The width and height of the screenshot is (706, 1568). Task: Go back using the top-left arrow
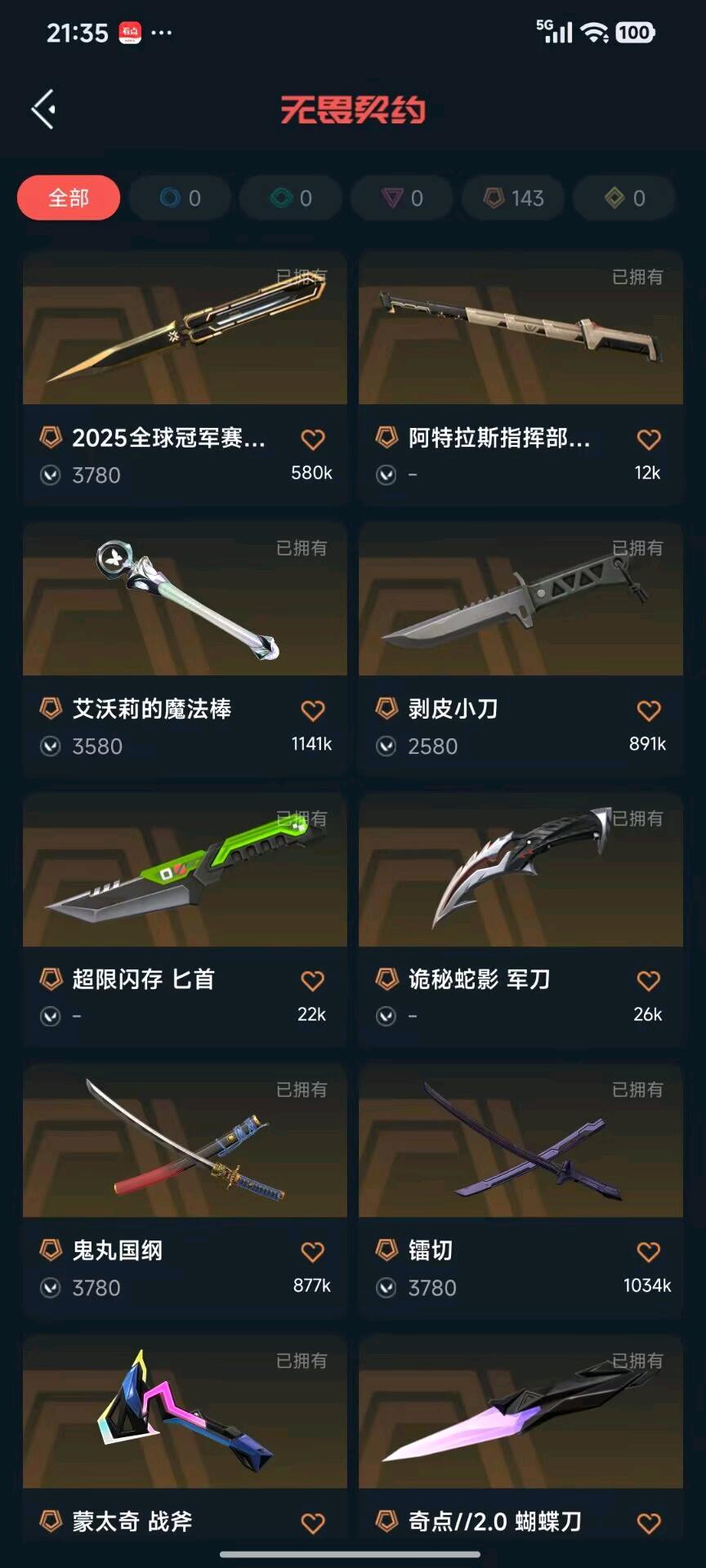pos(43,109)
